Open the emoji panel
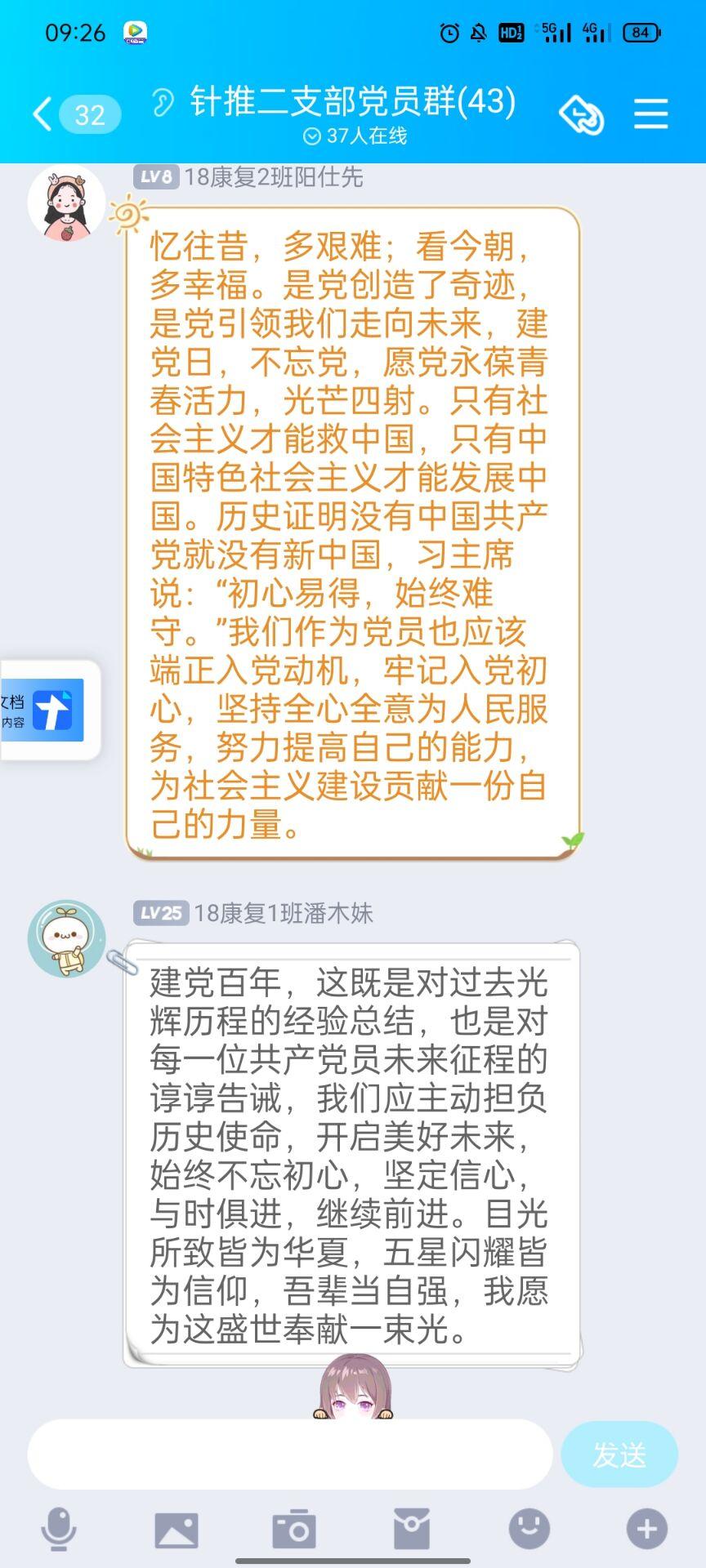 [x=529, y=1530]
